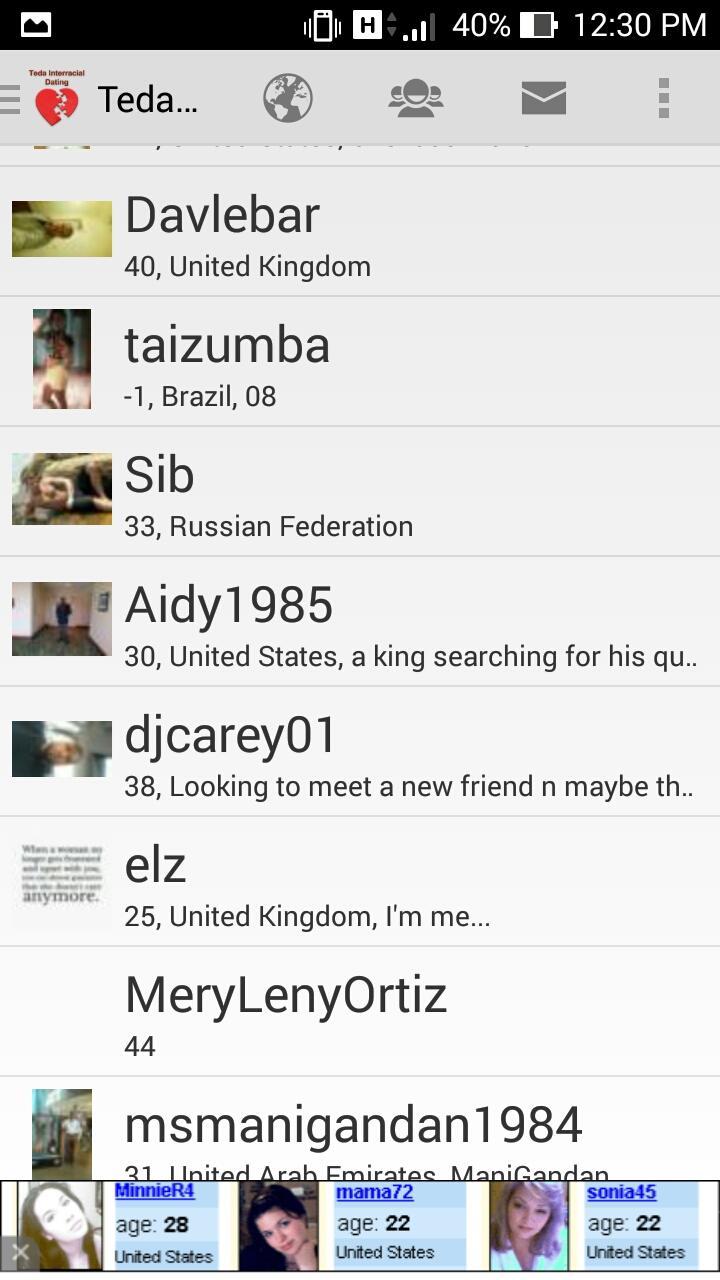View Sib's profile thumbnail
Screen dimensions: 720x1280
(x=61, y=489)
